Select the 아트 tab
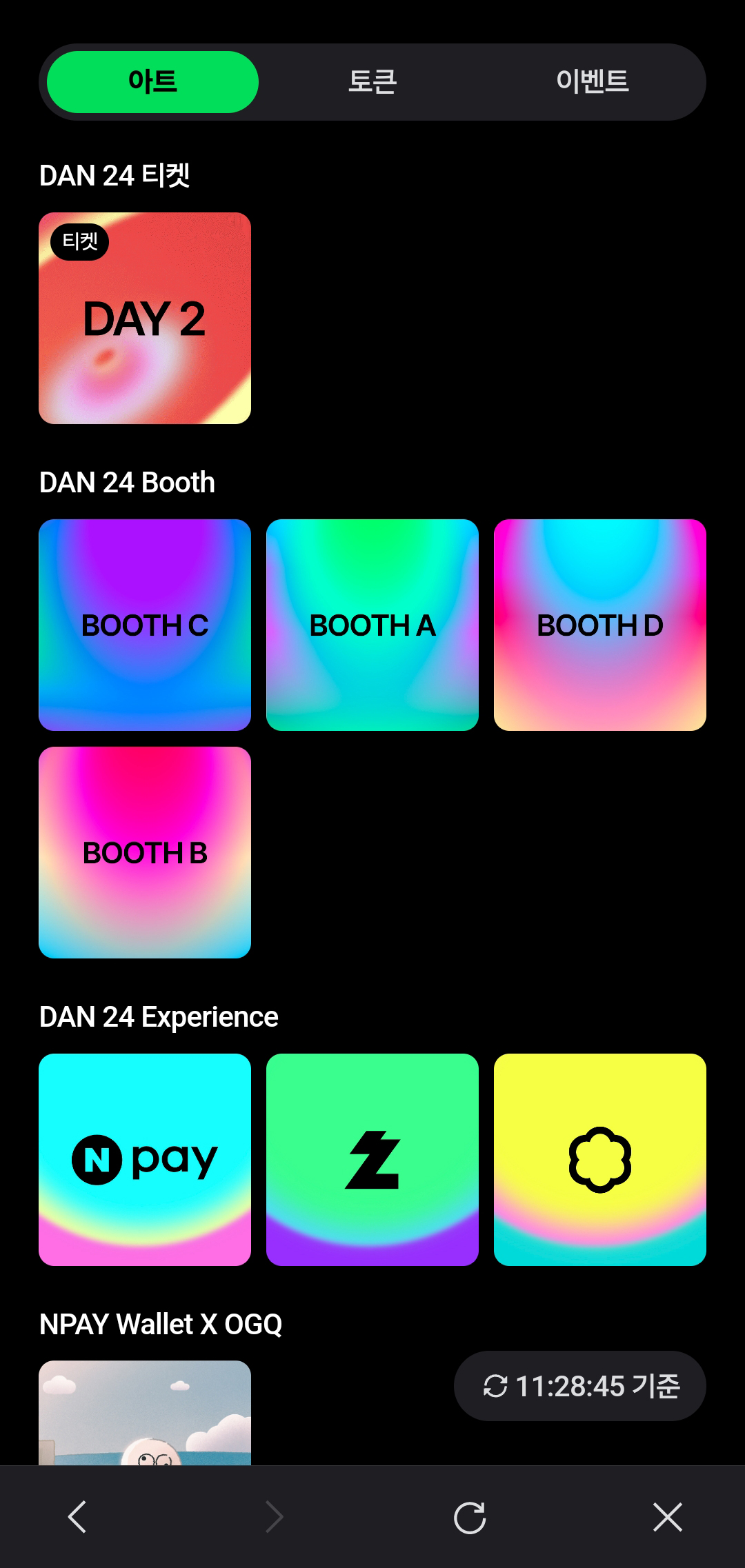Image resolution: width=745 pixels, height=1568 pixels. click(x=152, y=82)
